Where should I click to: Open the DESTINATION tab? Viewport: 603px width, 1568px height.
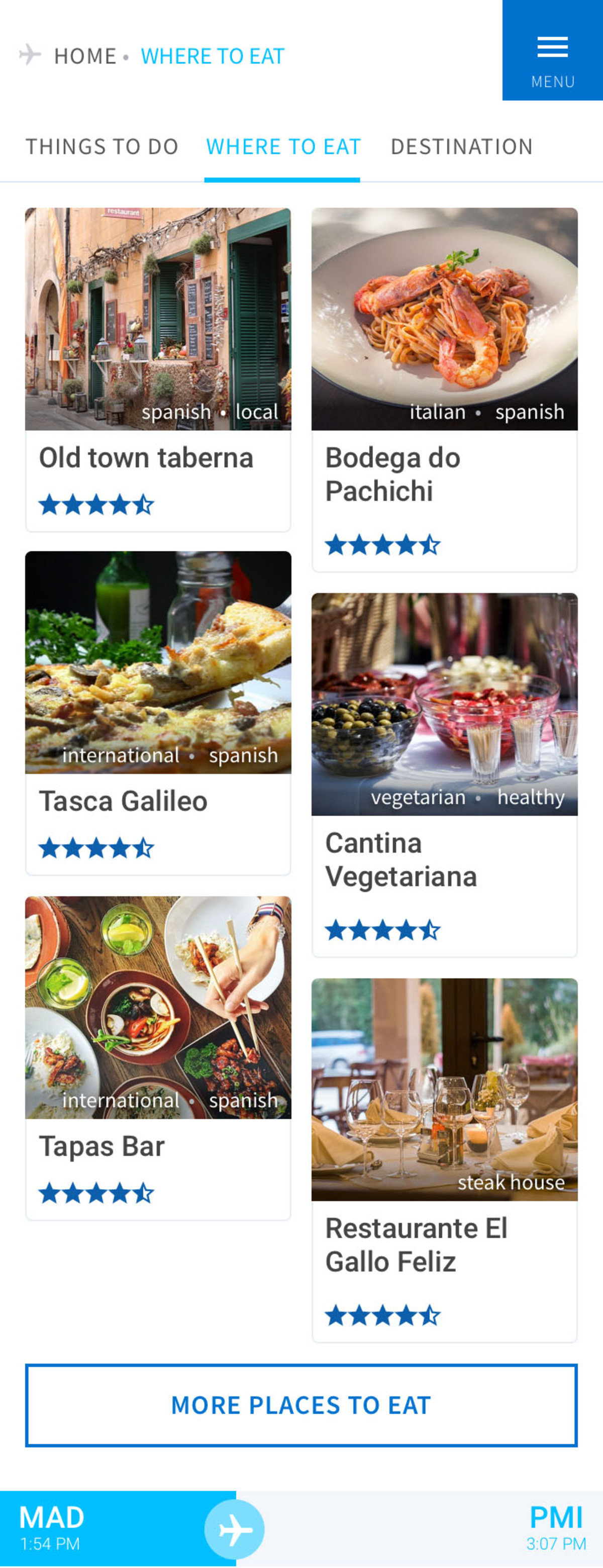[x=461, y=146]
